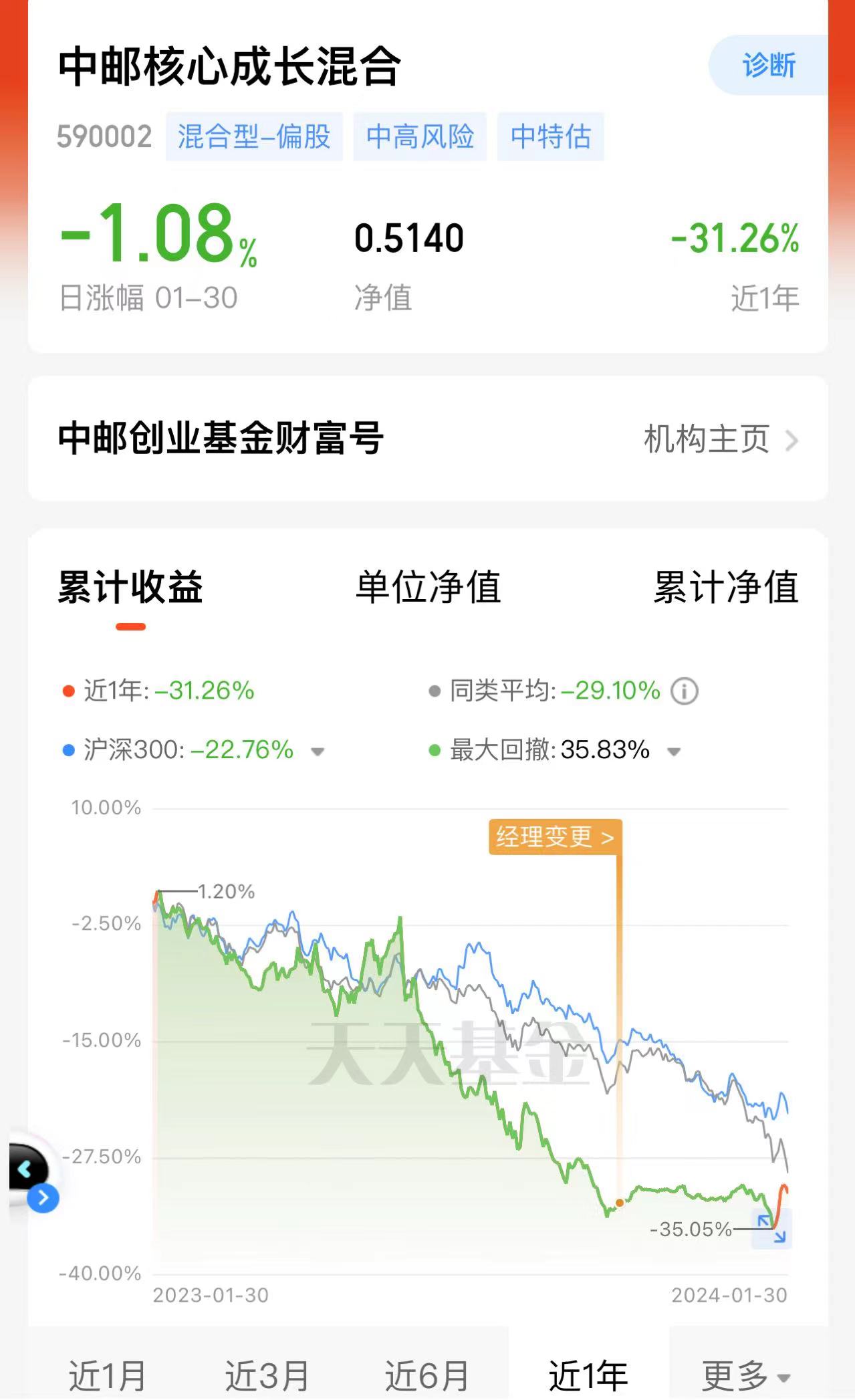Open the 最大回撤 dropdown arrow

673,751
